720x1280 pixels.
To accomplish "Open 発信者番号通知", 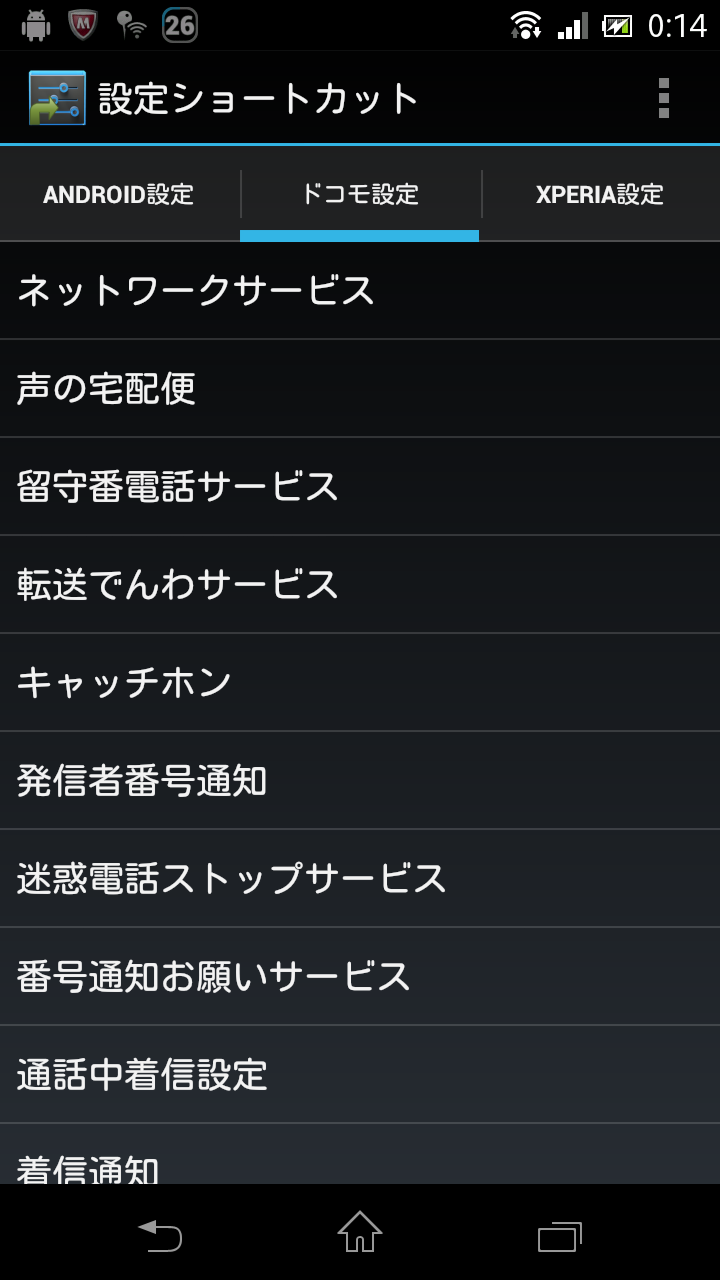I will point(360,780).
